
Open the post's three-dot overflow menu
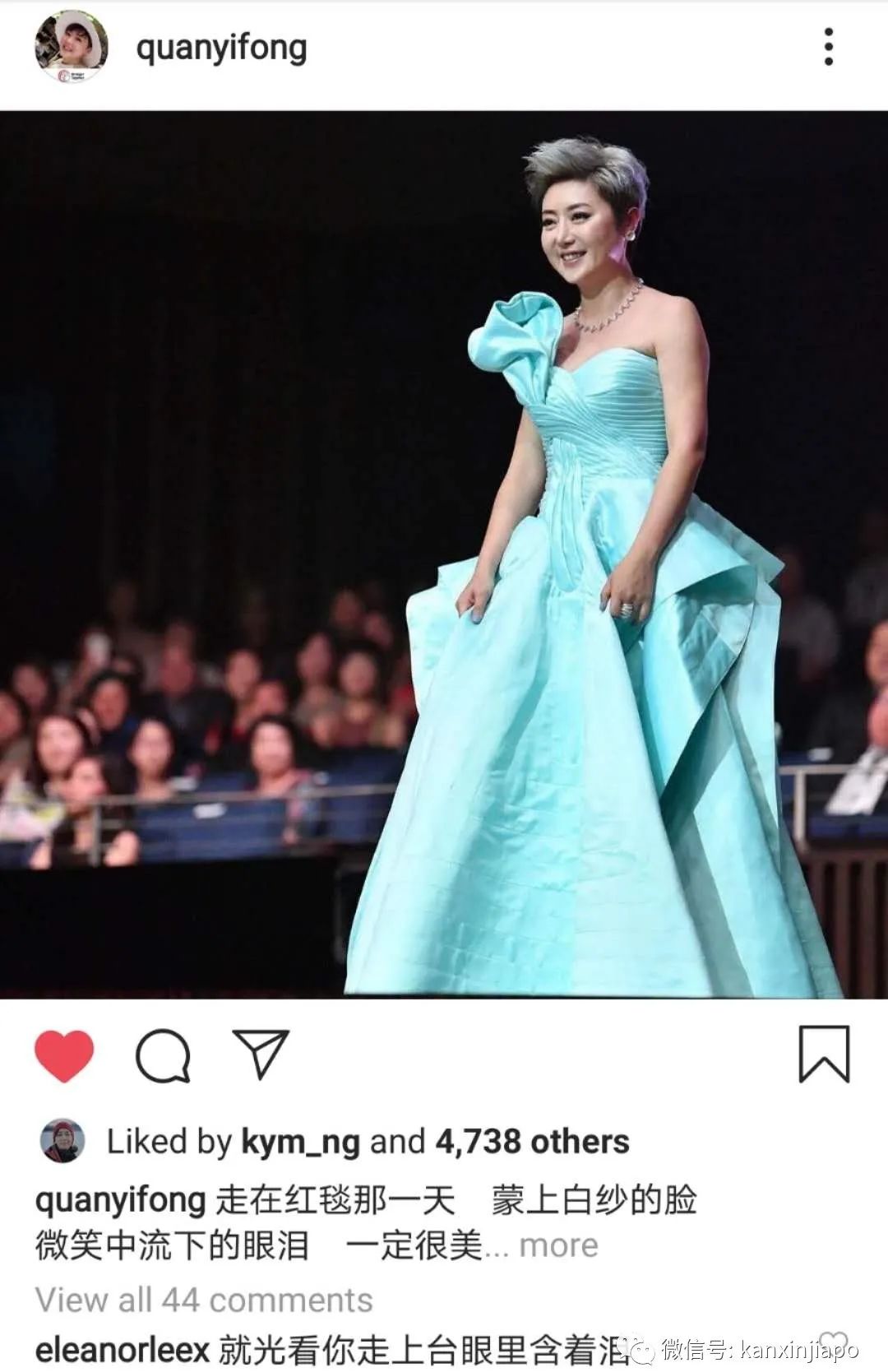(828, 47)
